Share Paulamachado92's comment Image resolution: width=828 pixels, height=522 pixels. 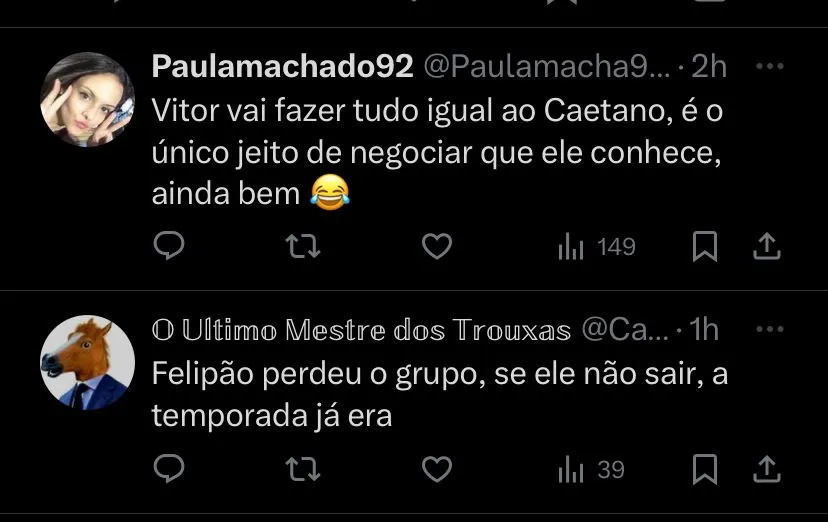[767, 246]
